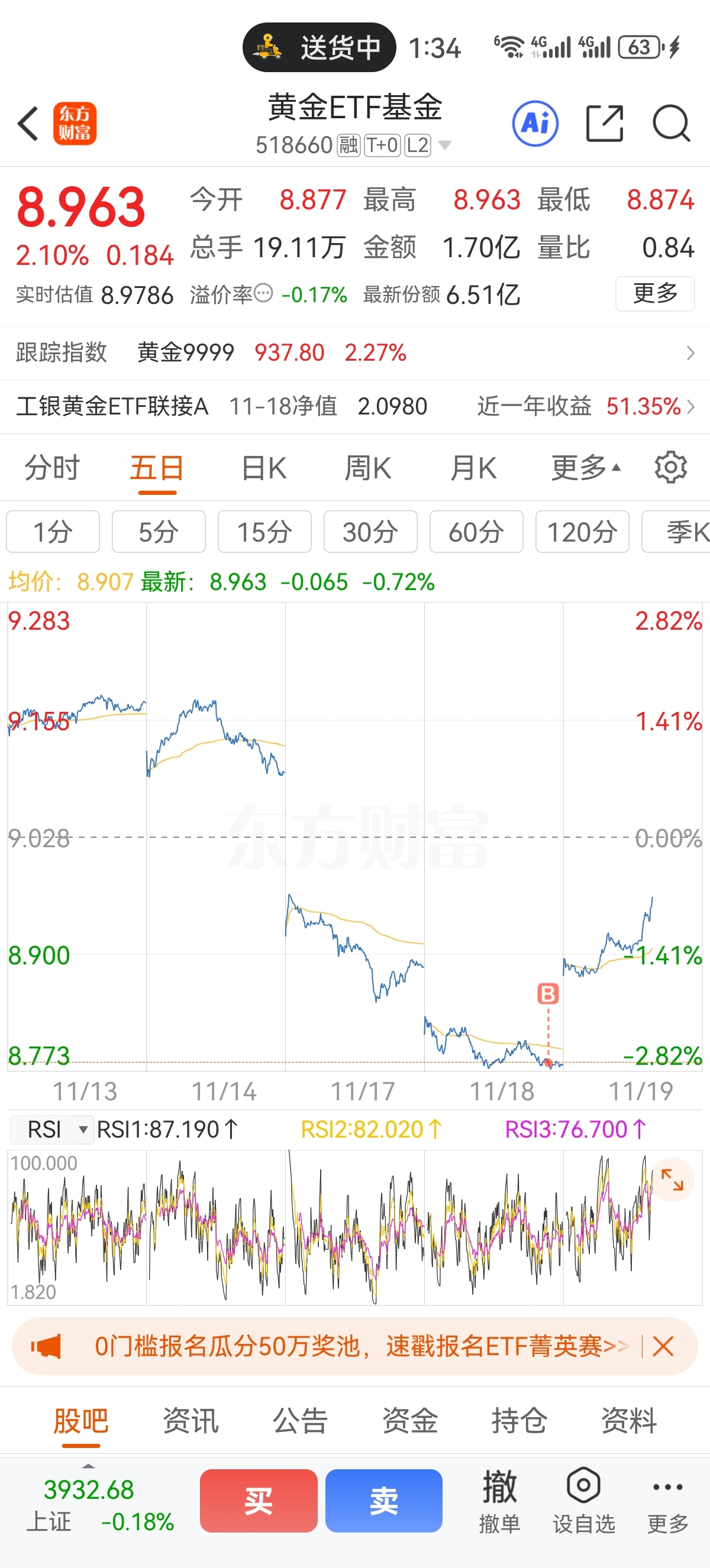Select the 15分 interval
Viewport: 710px width, 1568px height.
click(264, 531)
